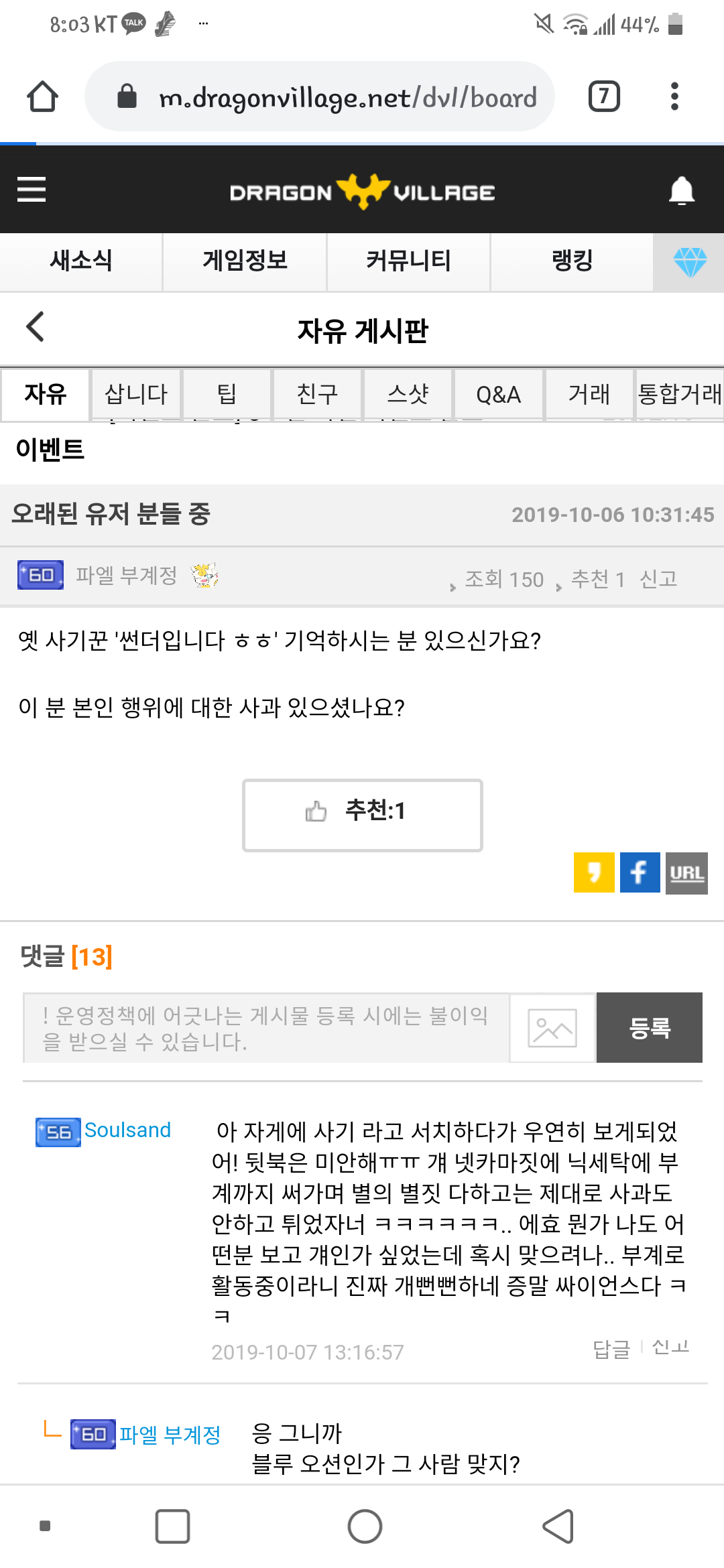This screenshot has height=1568, width=724.
Task: Submit comment with 등록 button
Action: pos(649,1028)
